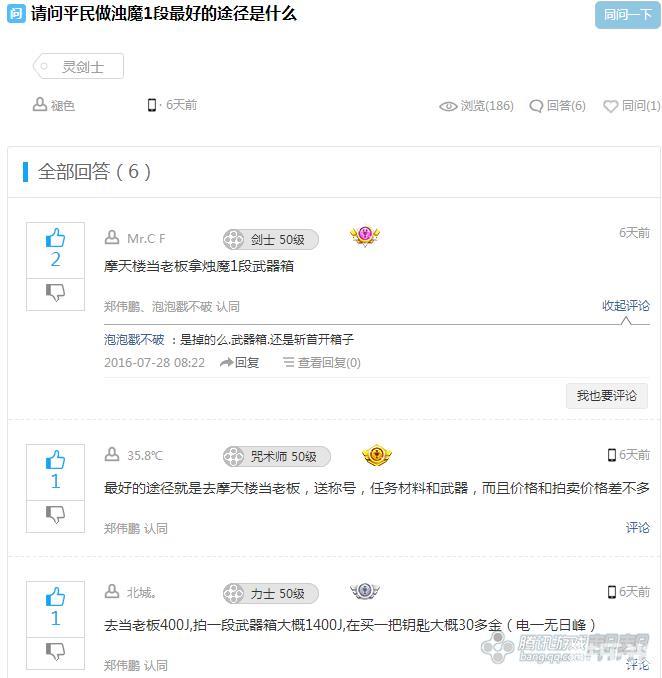Collapse comments via 收起评论
This screenshot has height=678, width=662.
pyautogui.click(x=625, y=305)
